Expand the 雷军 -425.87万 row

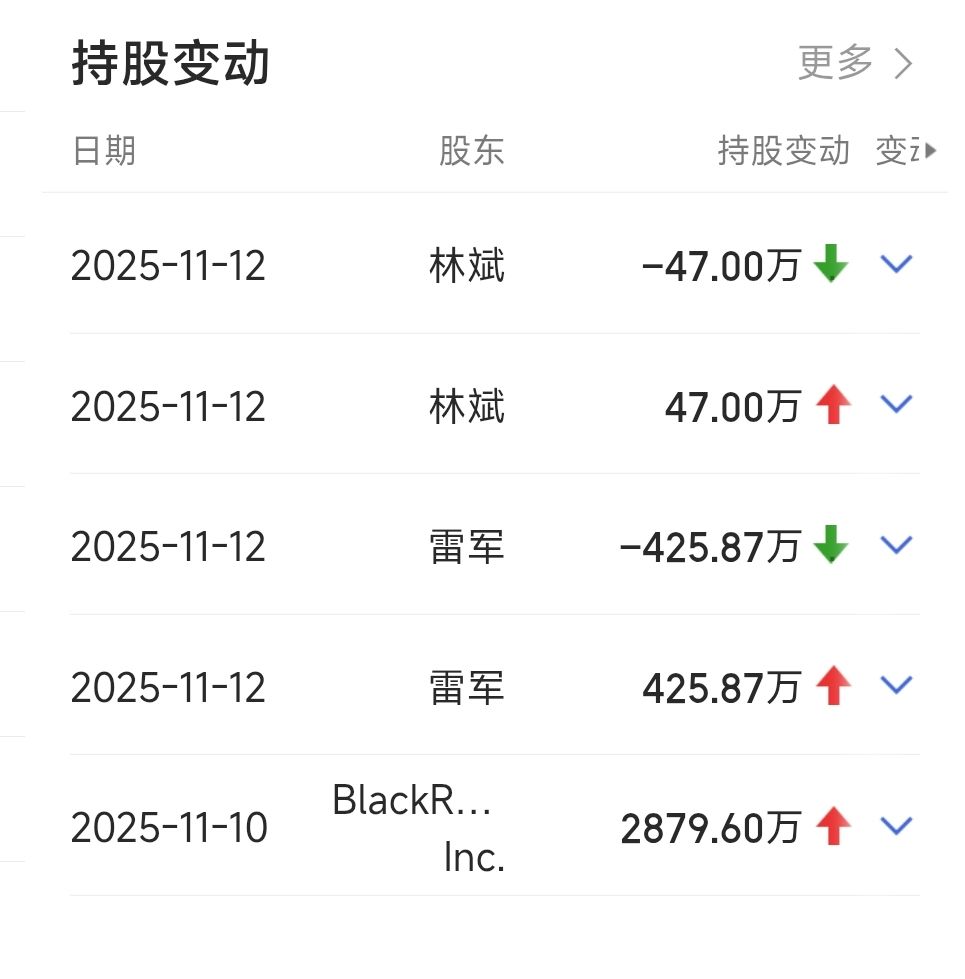896,546
